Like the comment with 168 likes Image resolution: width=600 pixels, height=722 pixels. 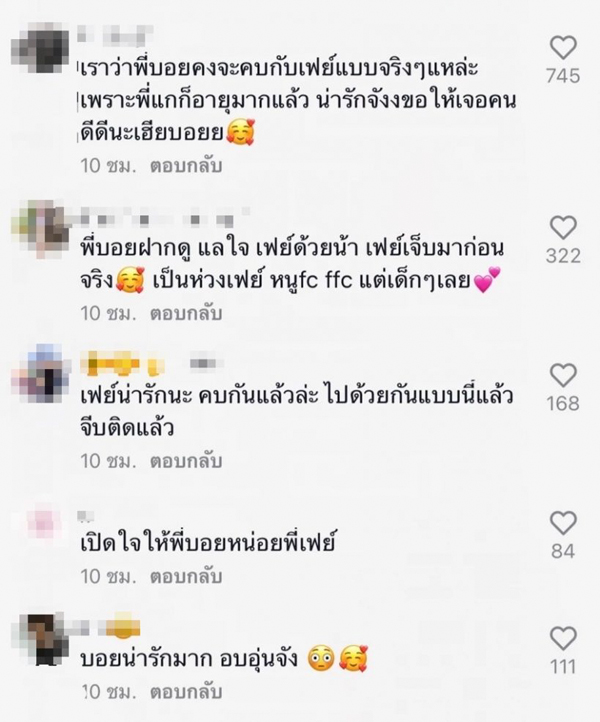pyautogui.click(x=565, y=376)
